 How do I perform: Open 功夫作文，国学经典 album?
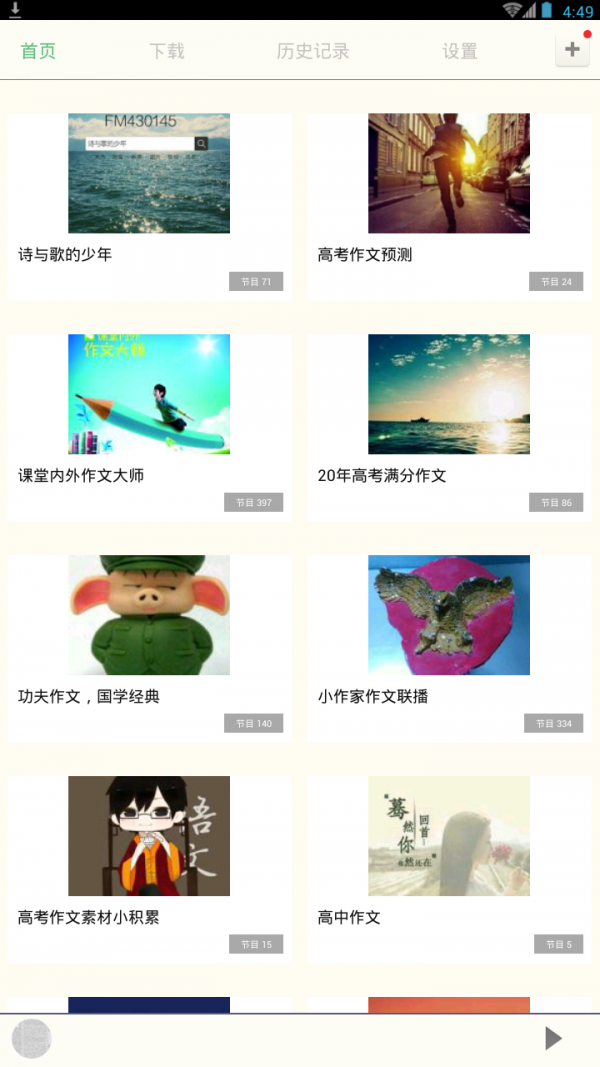pyautogui.click(x=149, y=648)
